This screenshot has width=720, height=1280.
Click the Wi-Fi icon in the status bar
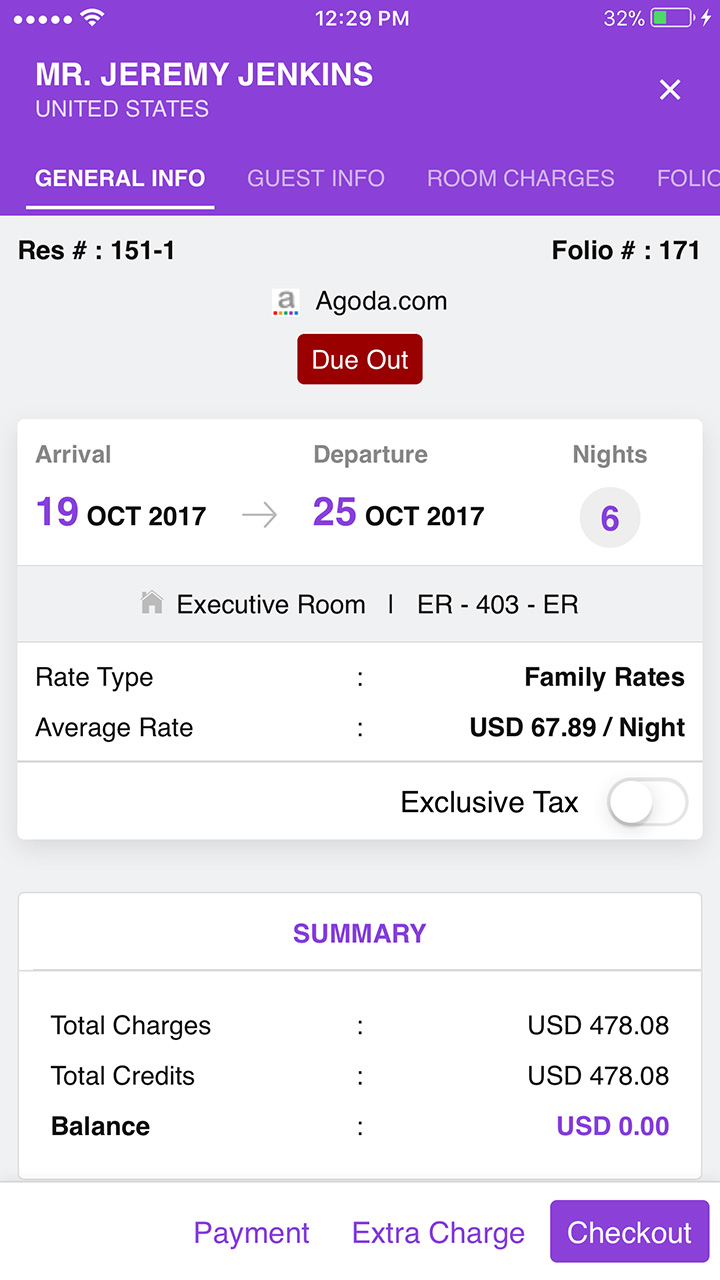coord(92,17)
